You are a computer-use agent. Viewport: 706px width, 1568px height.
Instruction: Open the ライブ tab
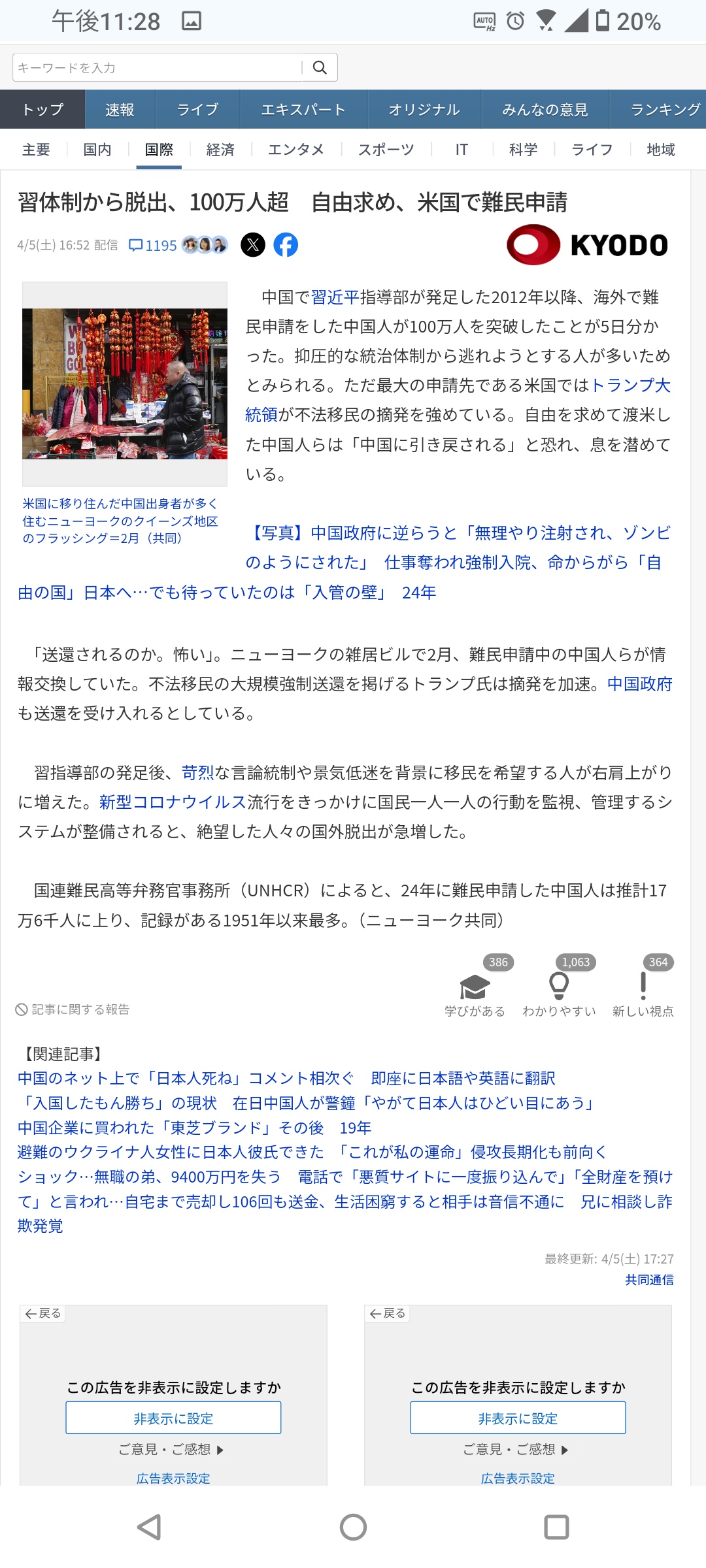[197, 109]
